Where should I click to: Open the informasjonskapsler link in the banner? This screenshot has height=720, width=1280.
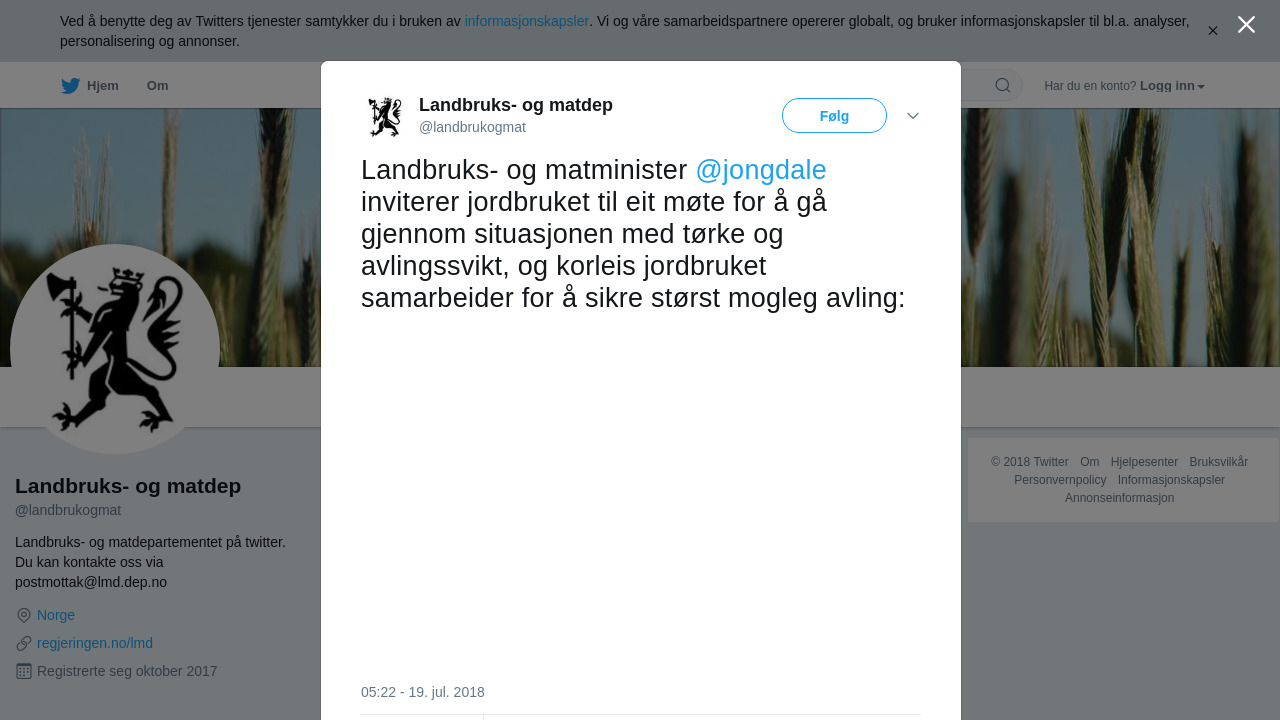click(x=526, y=21)
